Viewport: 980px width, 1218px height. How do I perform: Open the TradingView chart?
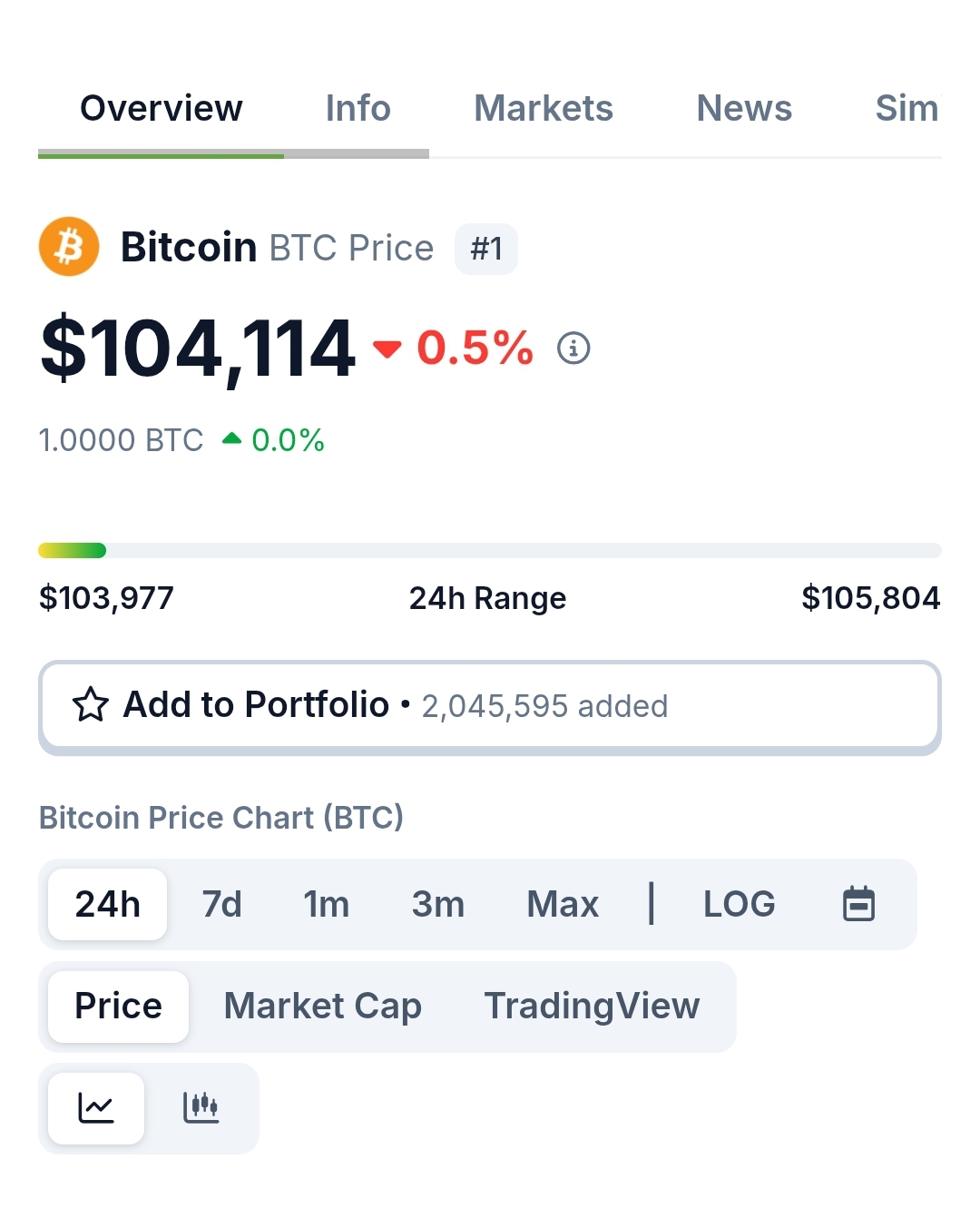pyautogui.click(x=592, y=1006)
